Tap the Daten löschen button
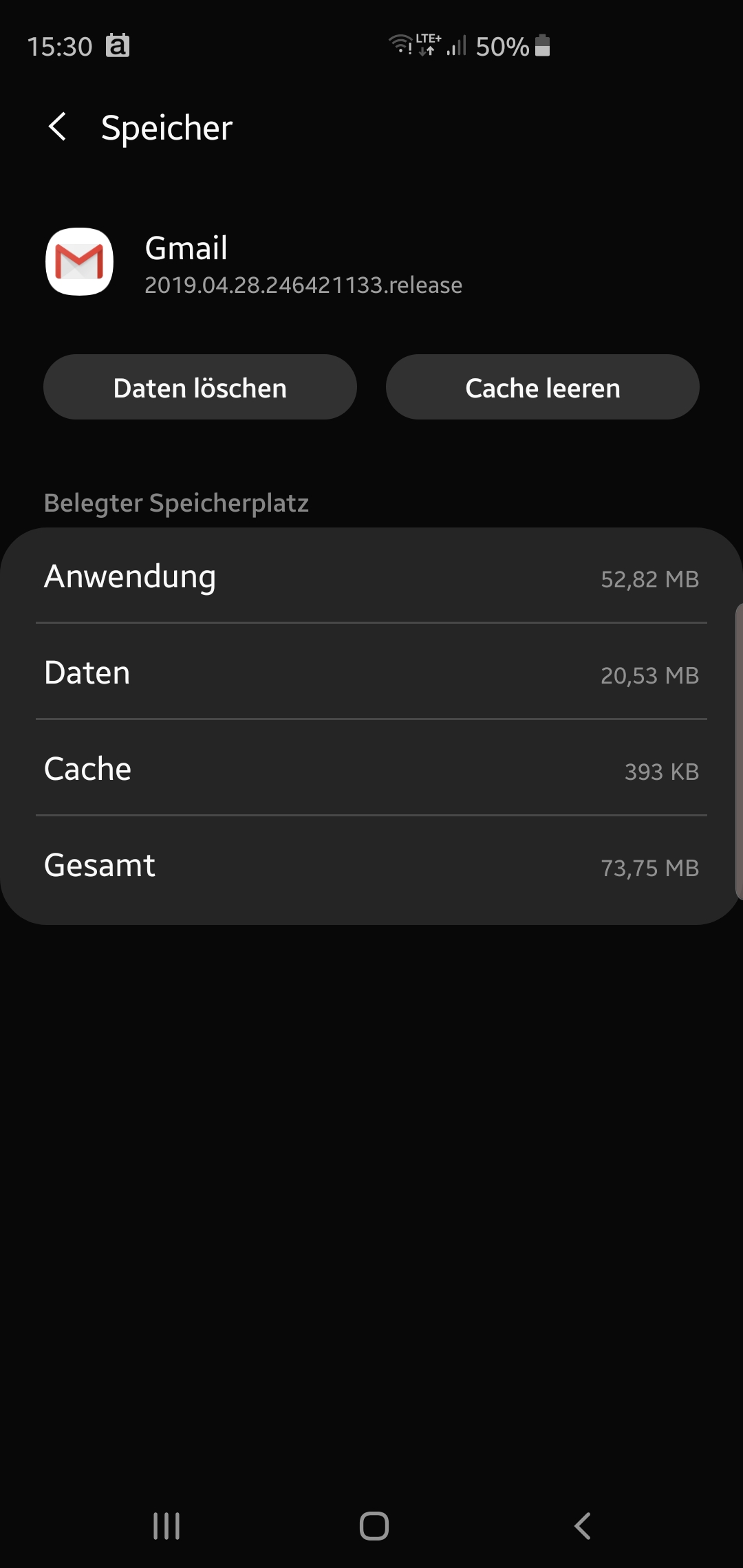This screenshot has height=1568, width=743. pyautogui.click(x=200, y=387)
